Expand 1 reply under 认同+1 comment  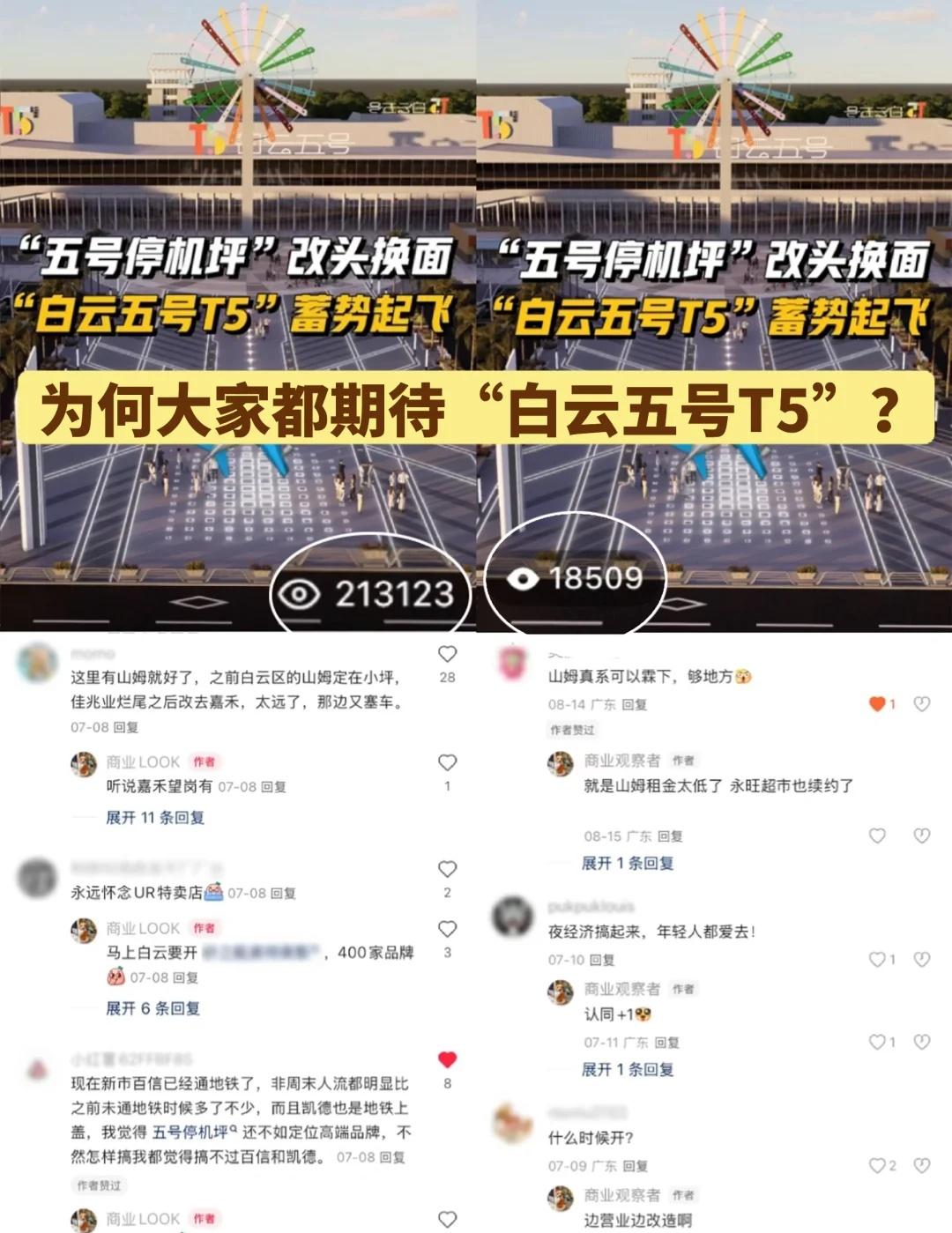(x=626, y=1070)
